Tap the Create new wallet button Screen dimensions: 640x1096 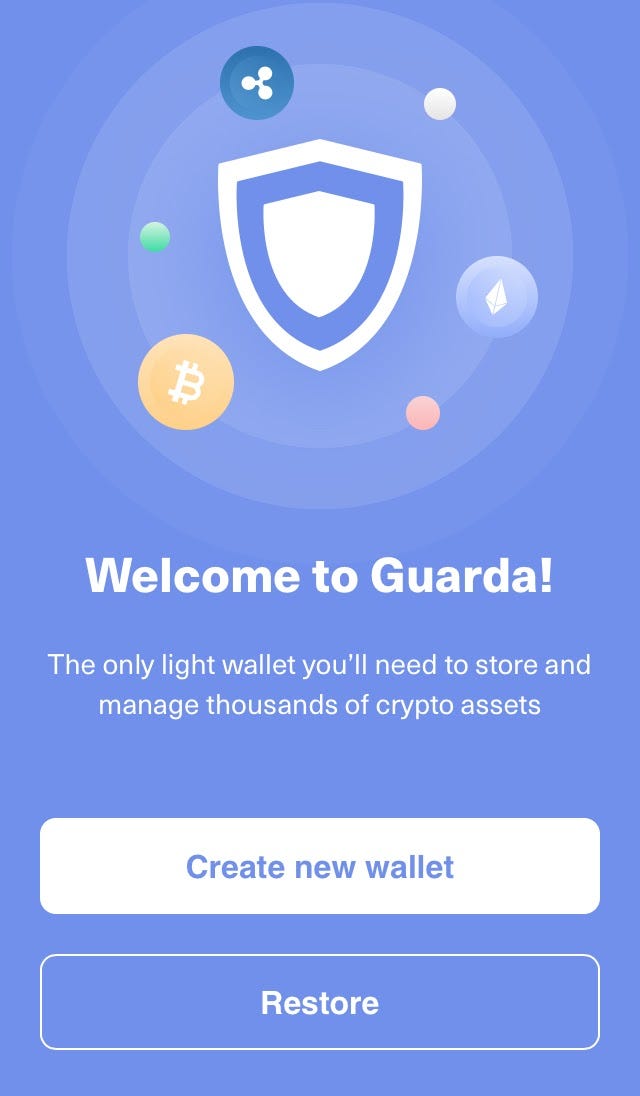click(320, 866)
